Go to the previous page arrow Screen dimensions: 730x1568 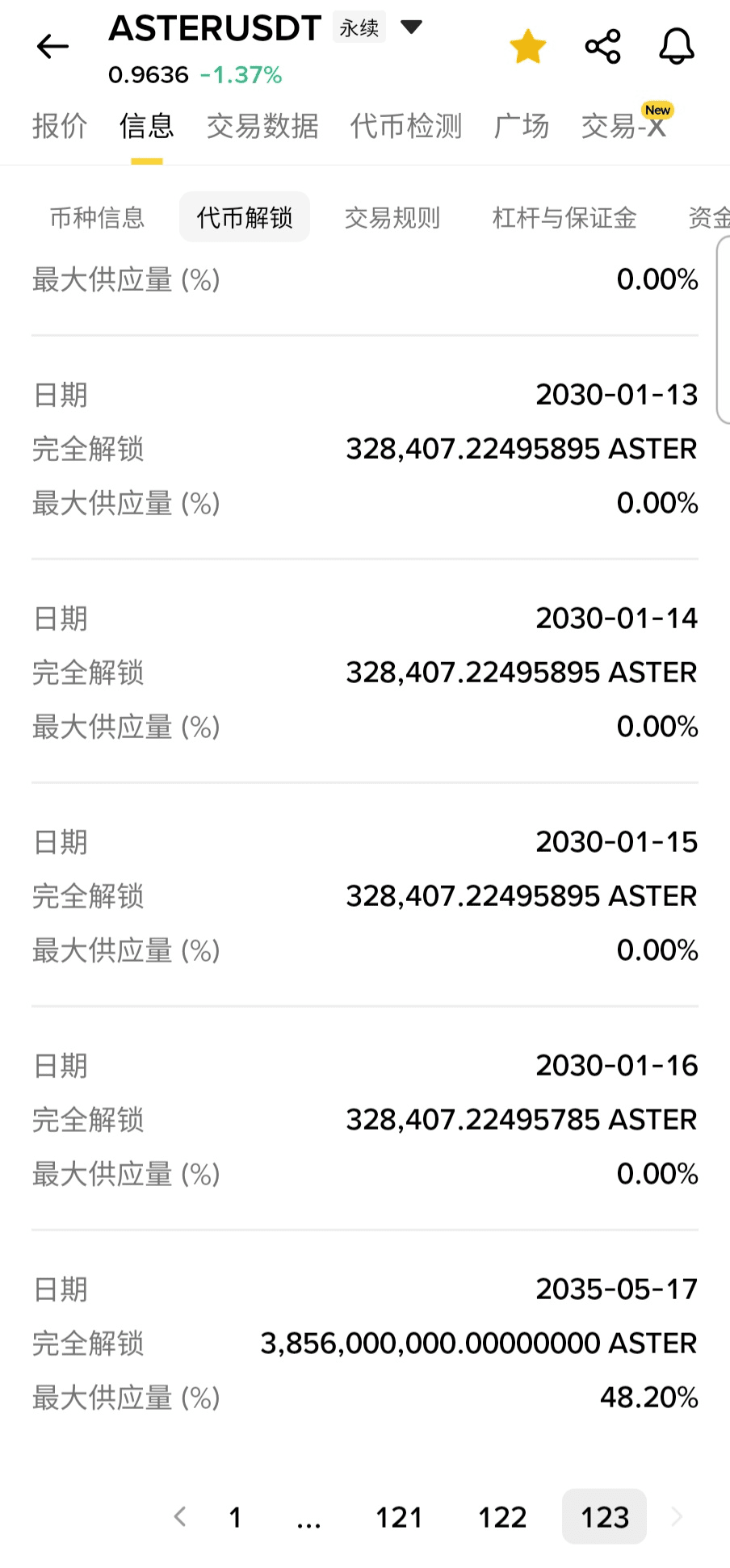tap(180, 1517)
